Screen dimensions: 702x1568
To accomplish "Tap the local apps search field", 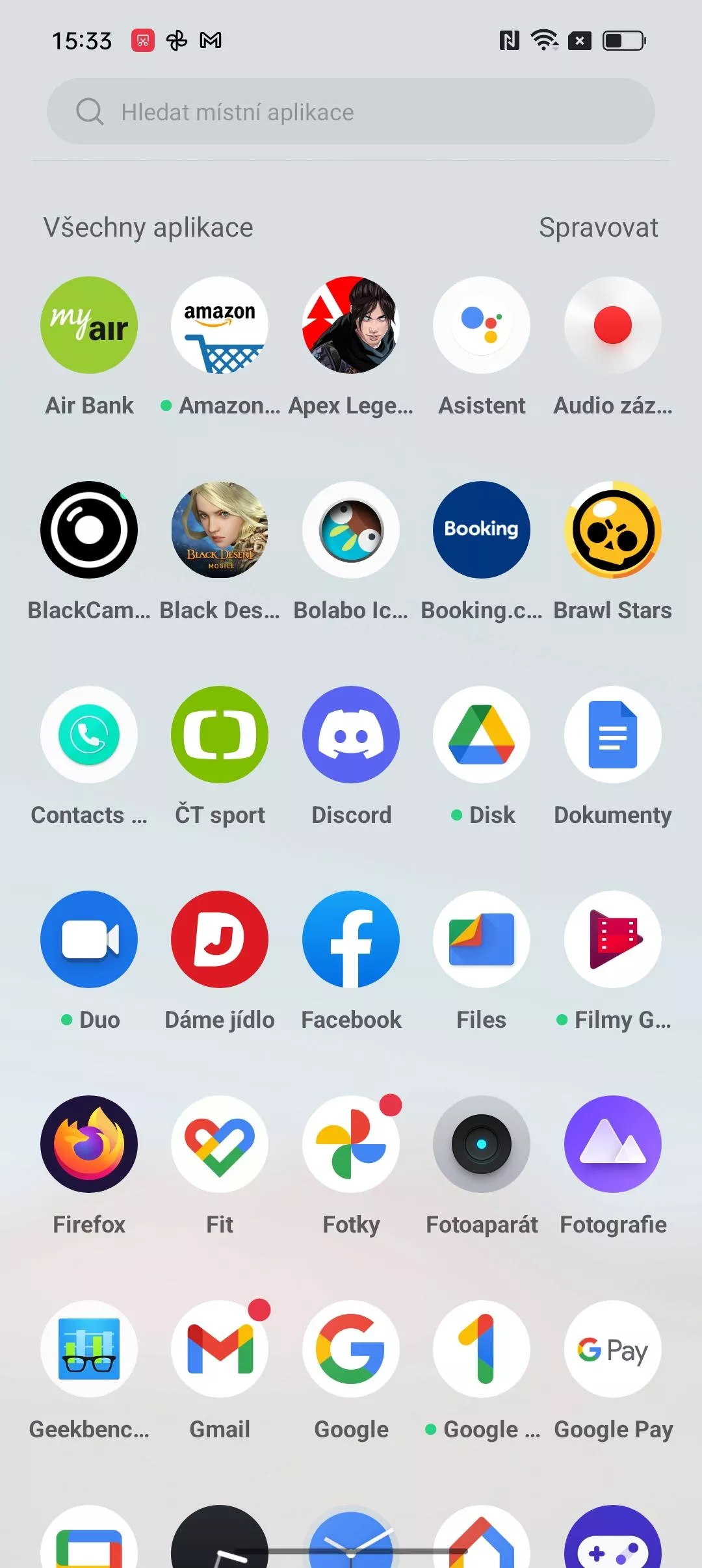I will (x=351, y=112).
